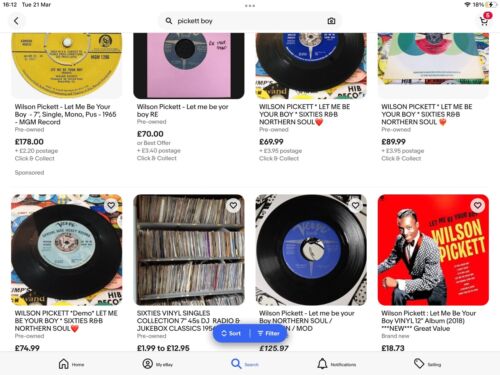Open the £89.99 Northern Soul listing
500x375 pixels.
427,114
